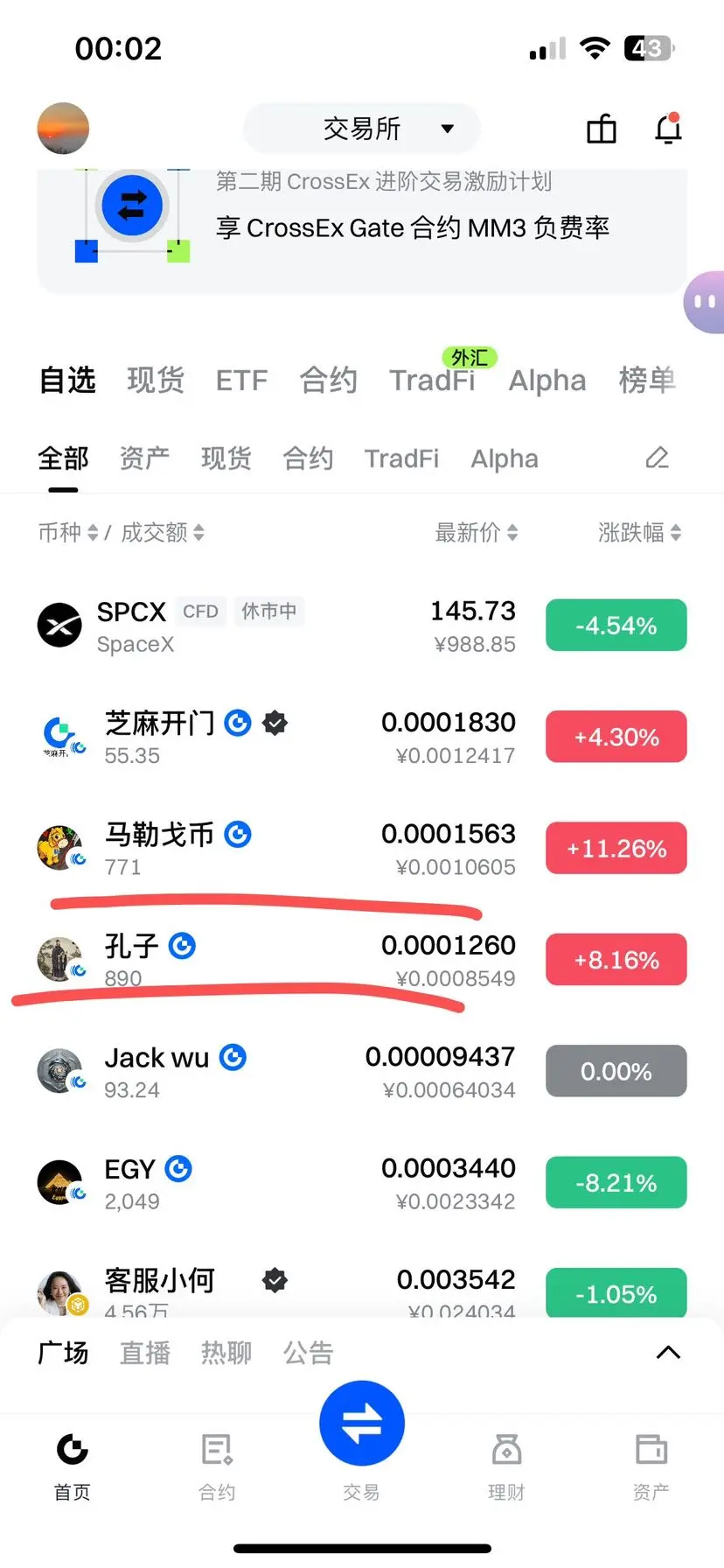Image resolution: width=724 pixels, height=1568 pixels.
Task: Open the SPCX SpaceX row
Action: coord(362,626)
